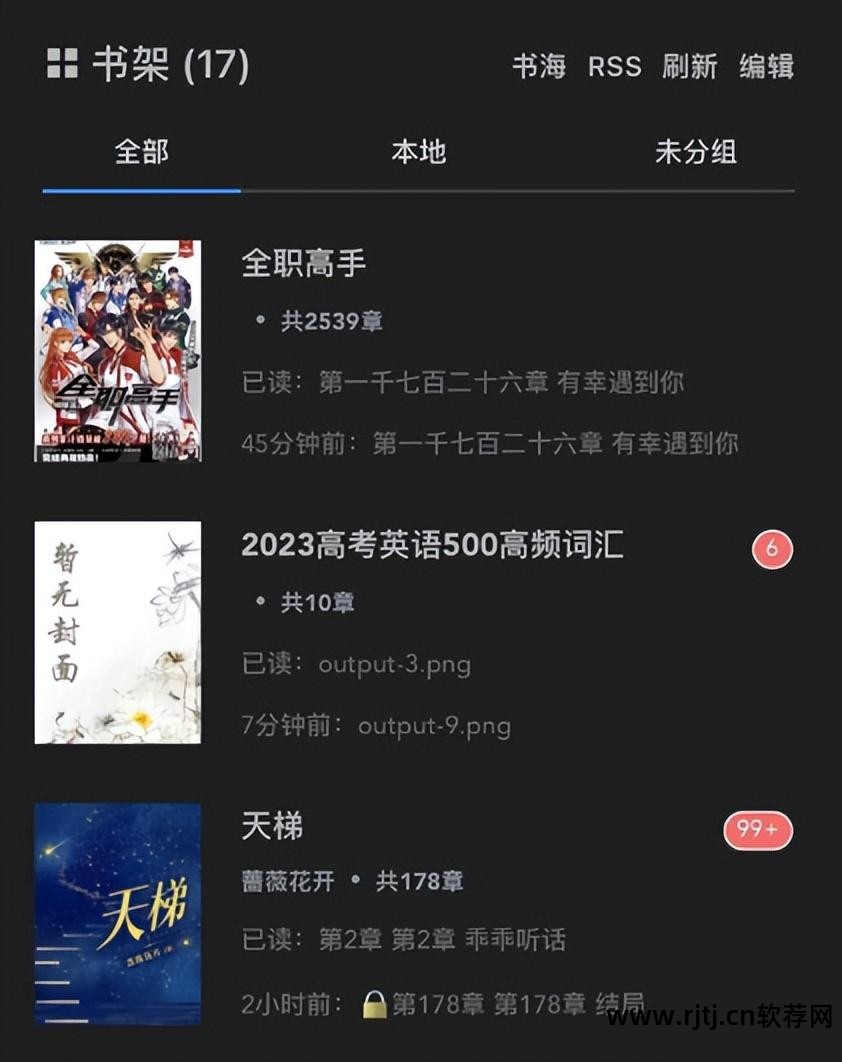Open the RSS section
The width and height of the screenshot is (842, 1062).
tap(615, 68)
